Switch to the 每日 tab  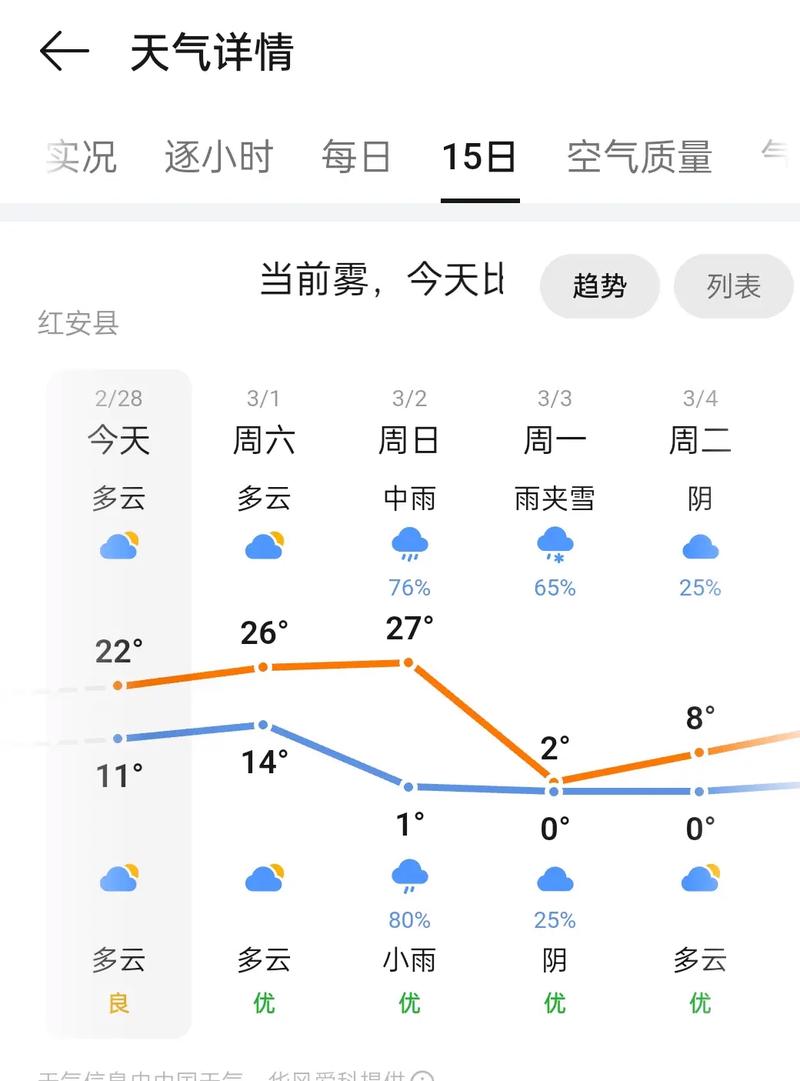[356, 158]
